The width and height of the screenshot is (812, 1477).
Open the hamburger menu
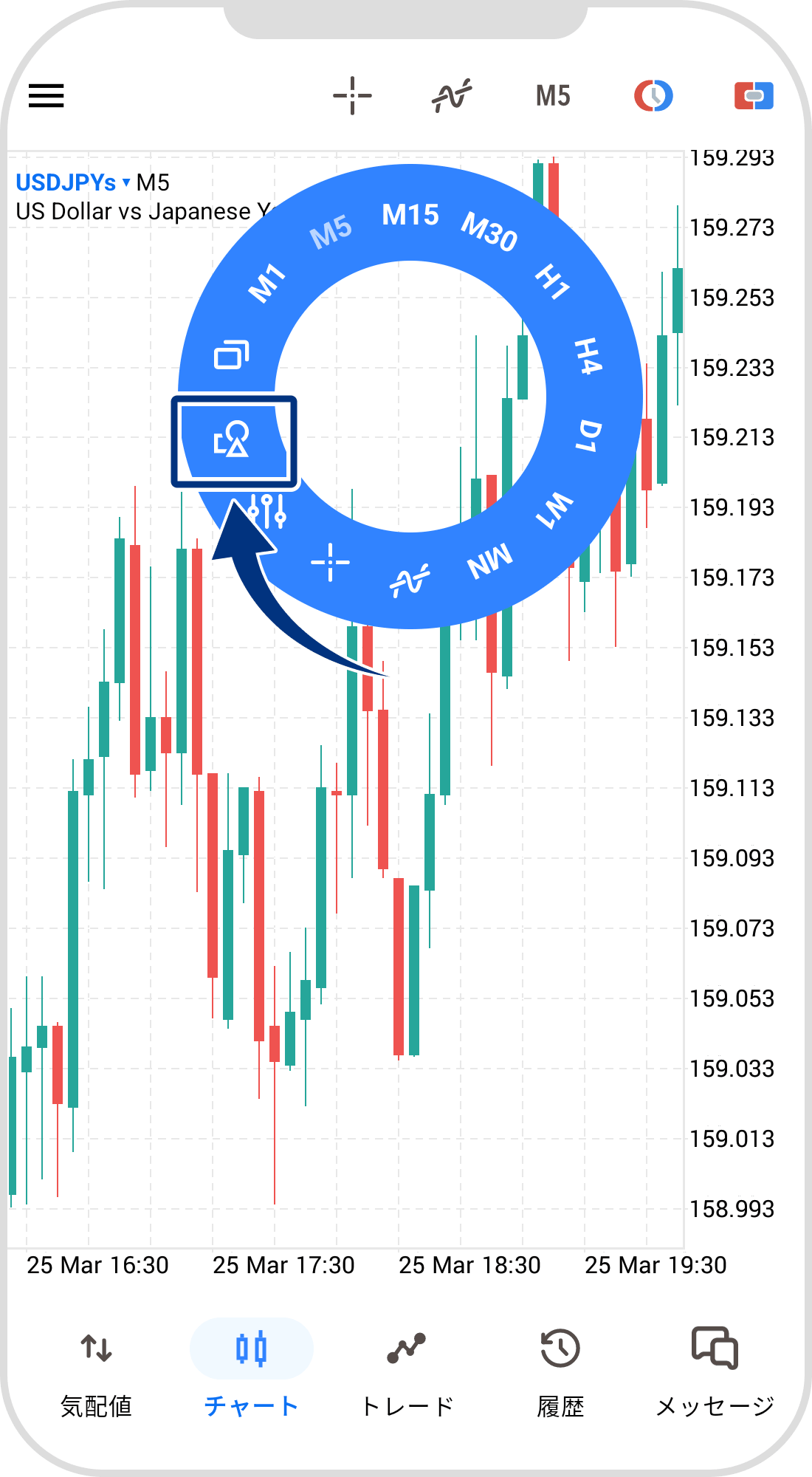(47, 96)
